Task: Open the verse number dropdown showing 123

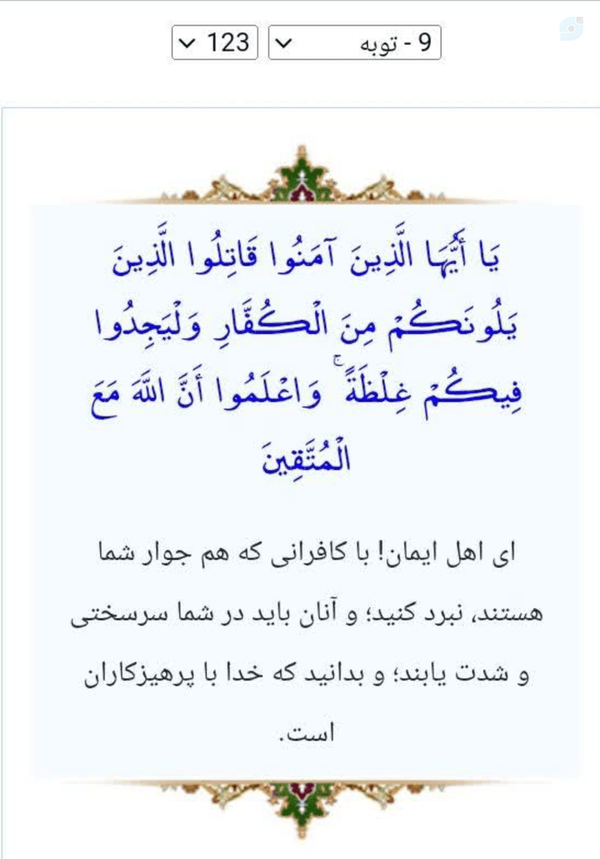Action: click(x=215, y=42)
